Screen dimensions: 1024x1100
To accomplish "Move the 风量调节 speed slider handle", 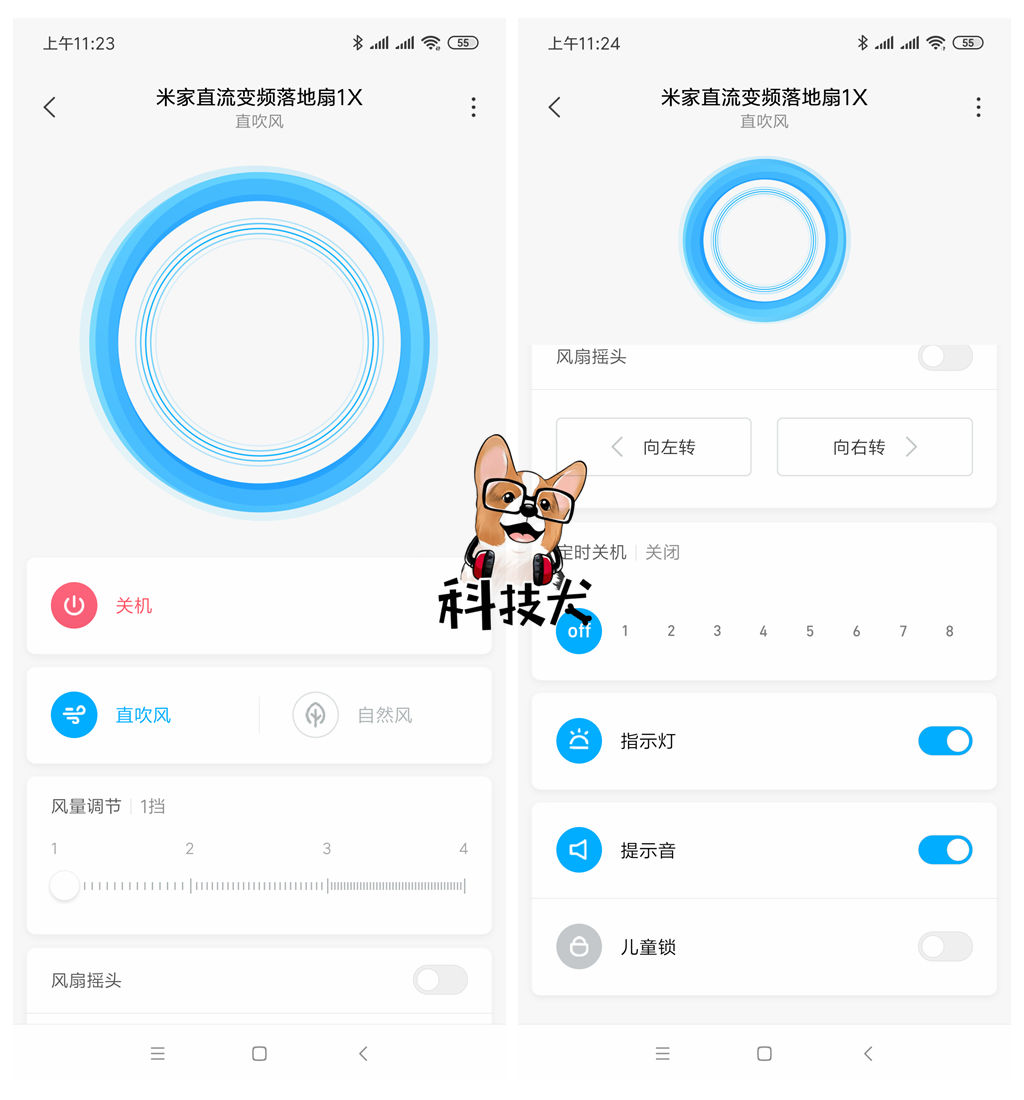I will 64,885.
